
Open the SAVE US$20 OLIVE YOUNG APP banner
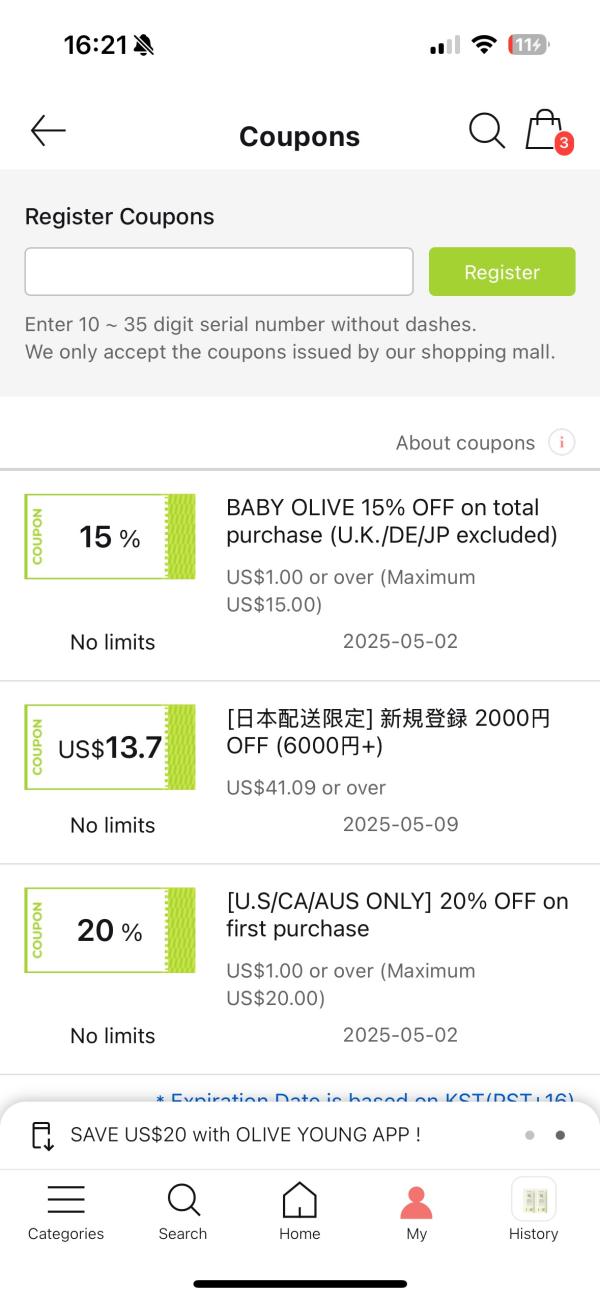pos(246,1135)
